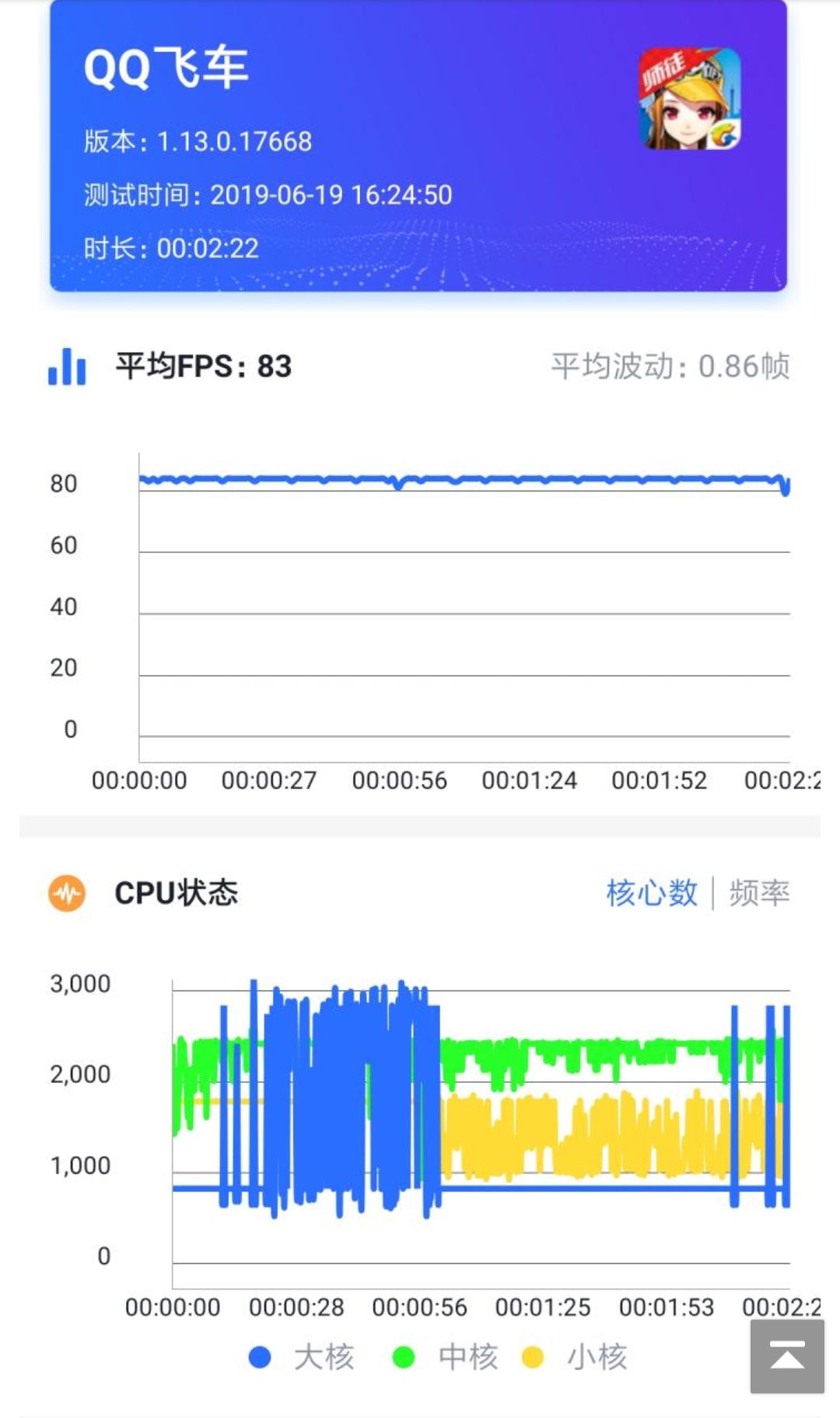Toggle the 大核 legend series
840x1418 pixels.
302,1357
